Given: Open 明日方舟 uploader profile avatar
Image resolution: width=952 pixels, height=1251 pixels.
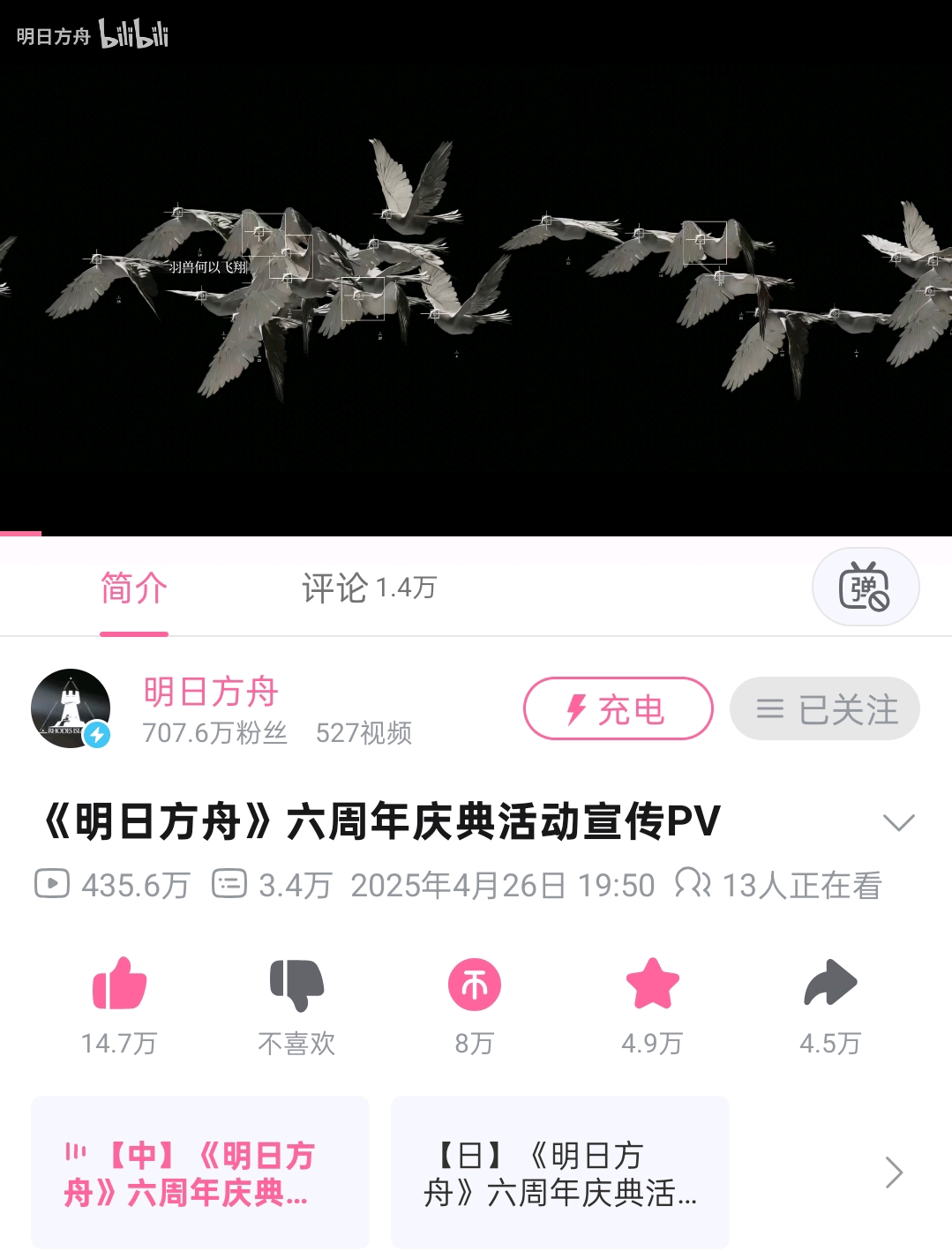Looking at the screenshot, I should (x=71, y=708).
